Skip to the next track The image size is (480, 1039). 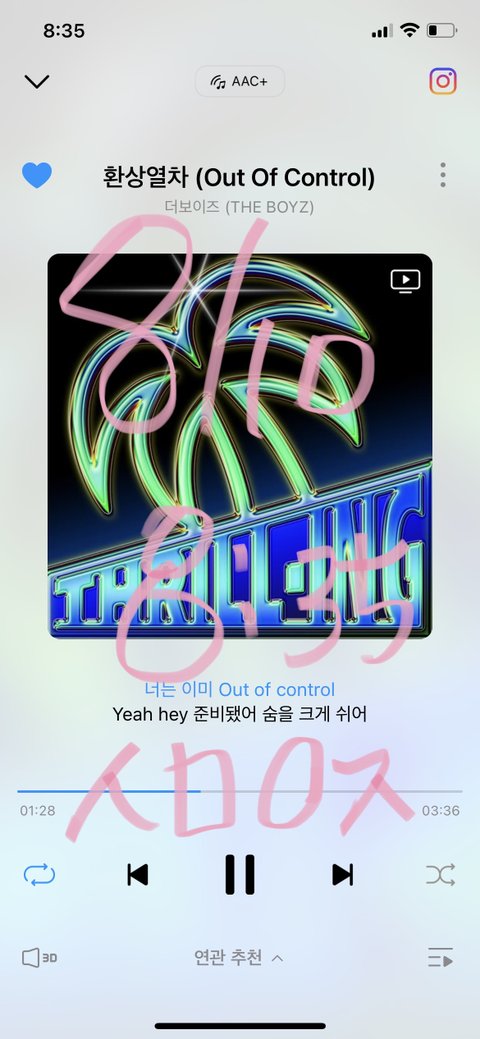point(342,875)
